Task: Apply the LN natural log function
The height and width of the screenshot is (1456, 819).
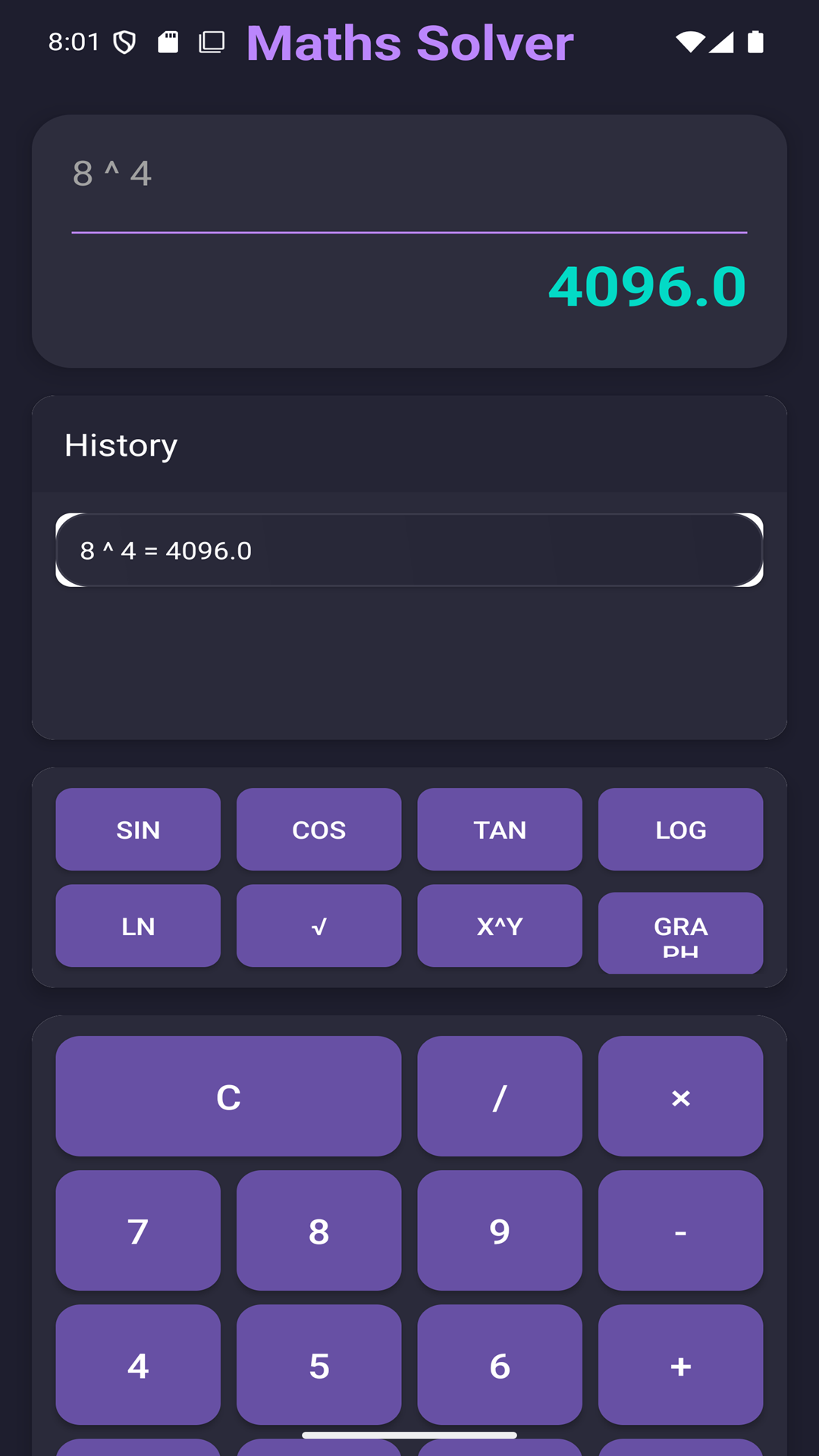Action: click(x=138, y=926)
